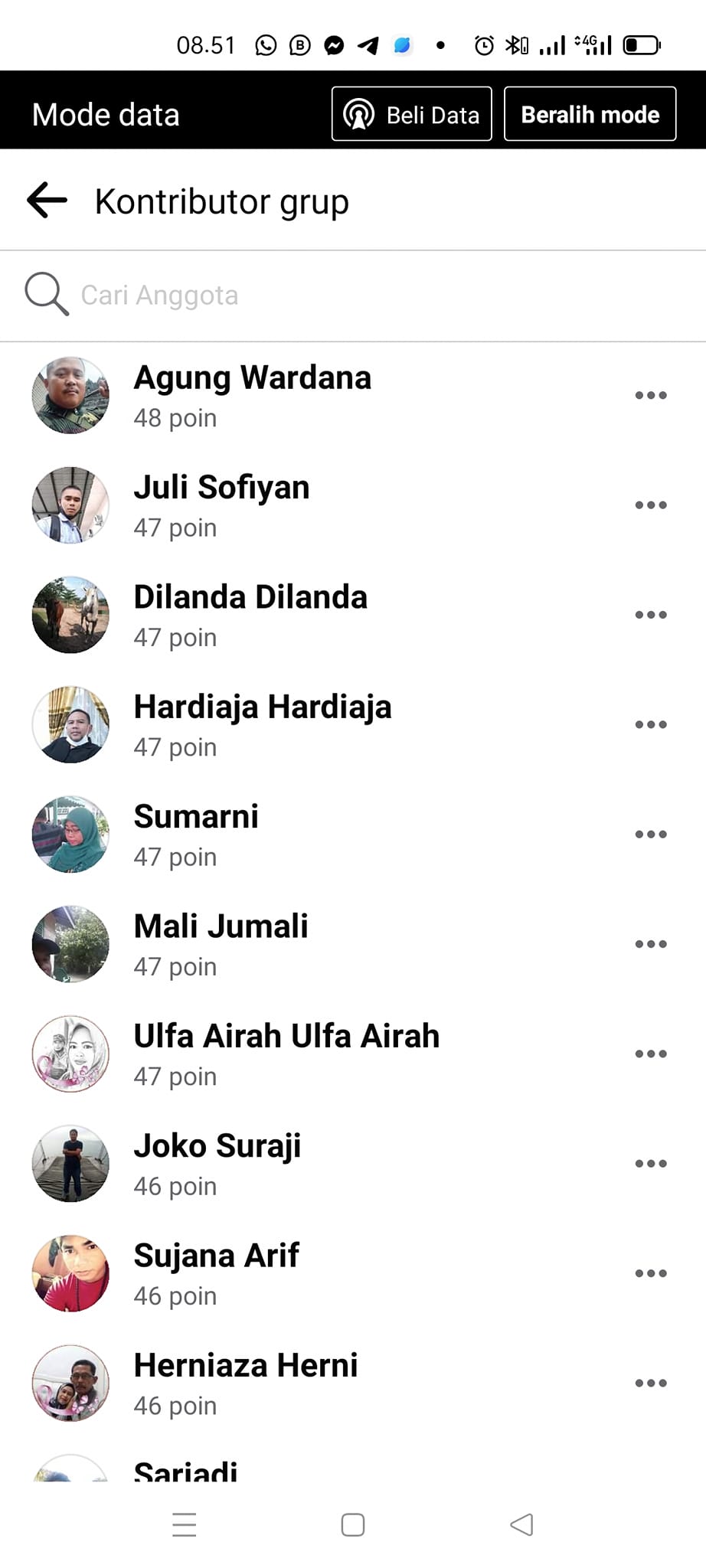
Task: Open more options for Agung Wardana
Action: [x=650, y=395]
